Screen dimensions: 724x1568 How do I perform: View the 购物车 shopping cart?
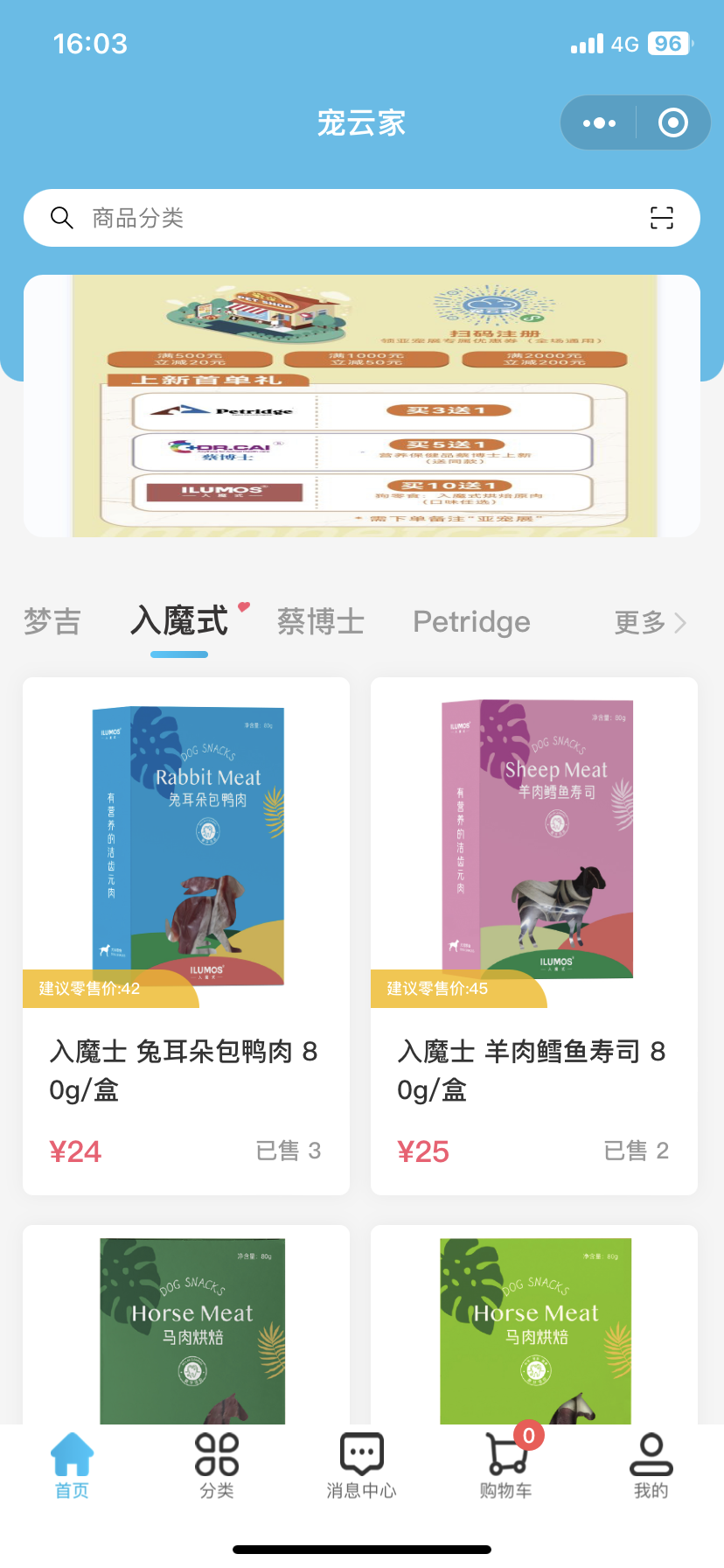[506, 1466]
